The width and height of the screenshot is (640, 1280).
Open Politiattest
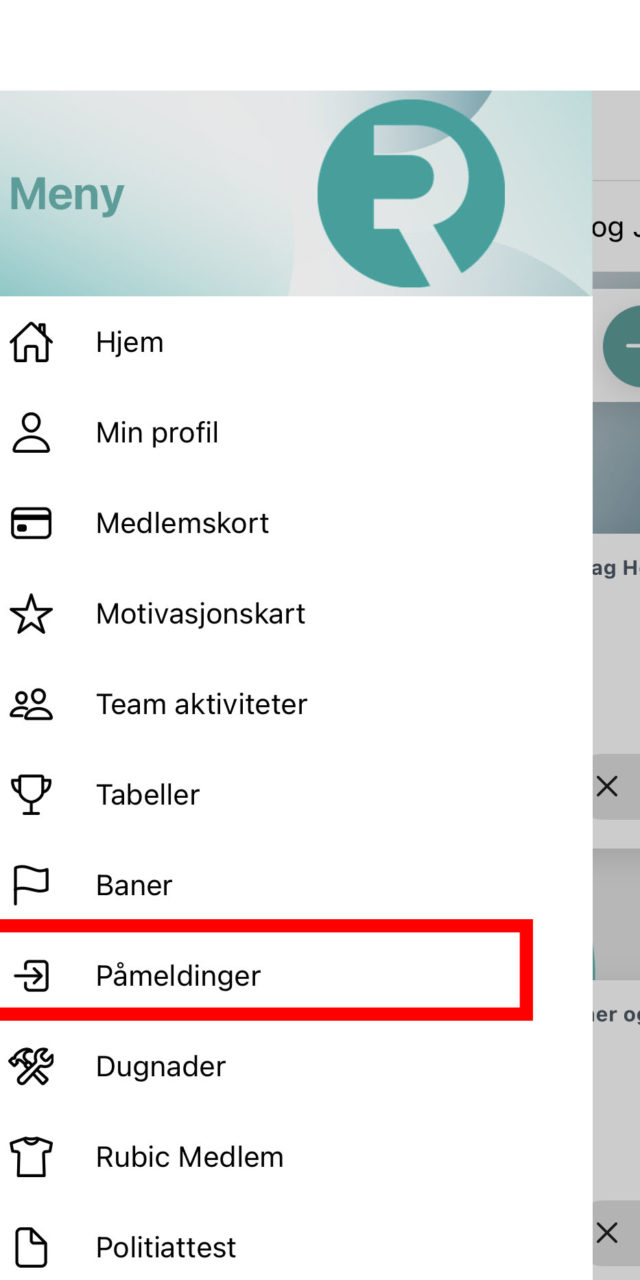tap(296, 1247)
